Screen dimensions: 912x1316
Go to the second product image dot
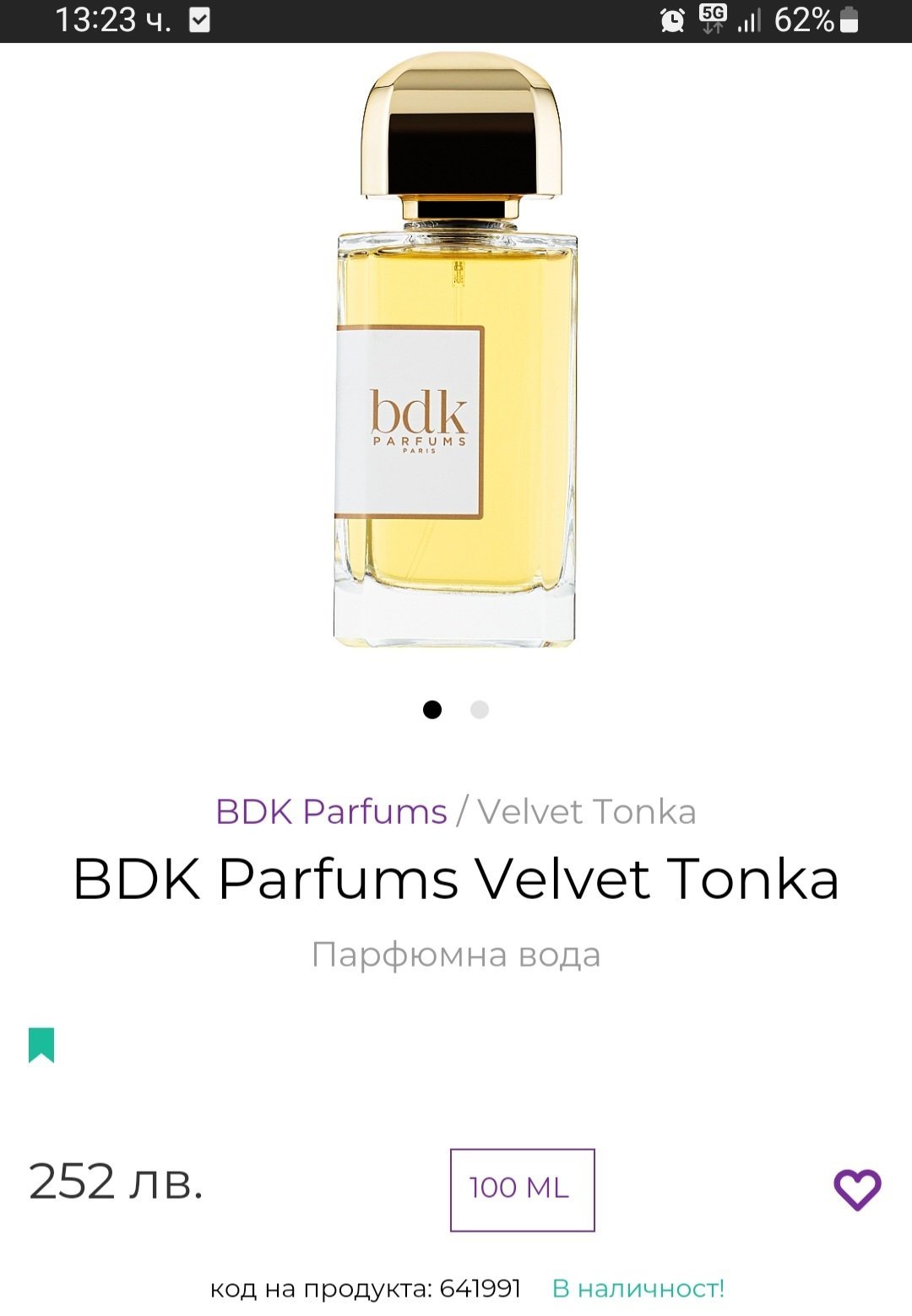tap(480, 710)
